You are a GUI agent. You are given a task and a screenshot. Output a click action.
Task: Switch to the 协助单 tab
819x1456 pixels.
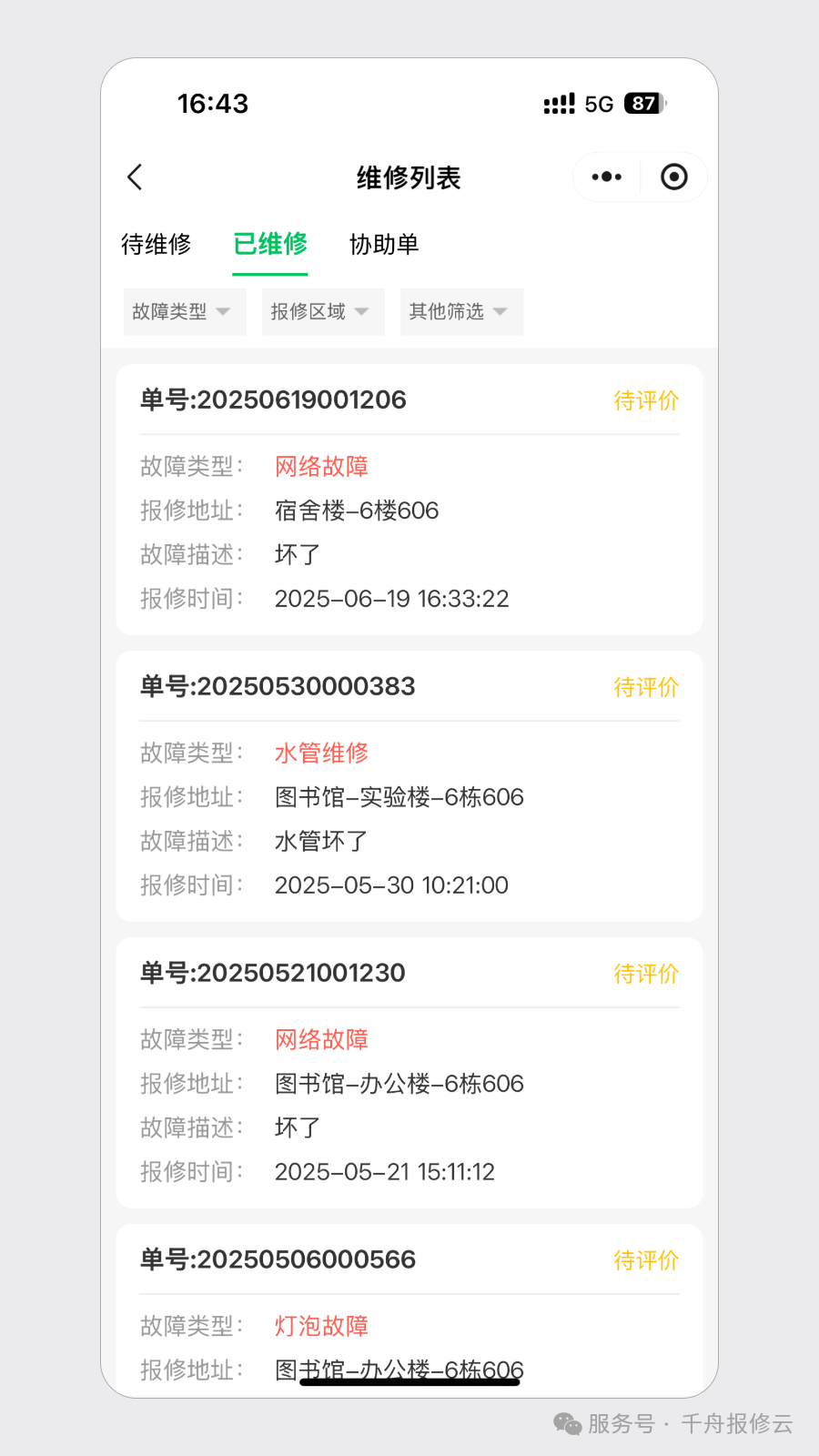(x=382, y=244)
